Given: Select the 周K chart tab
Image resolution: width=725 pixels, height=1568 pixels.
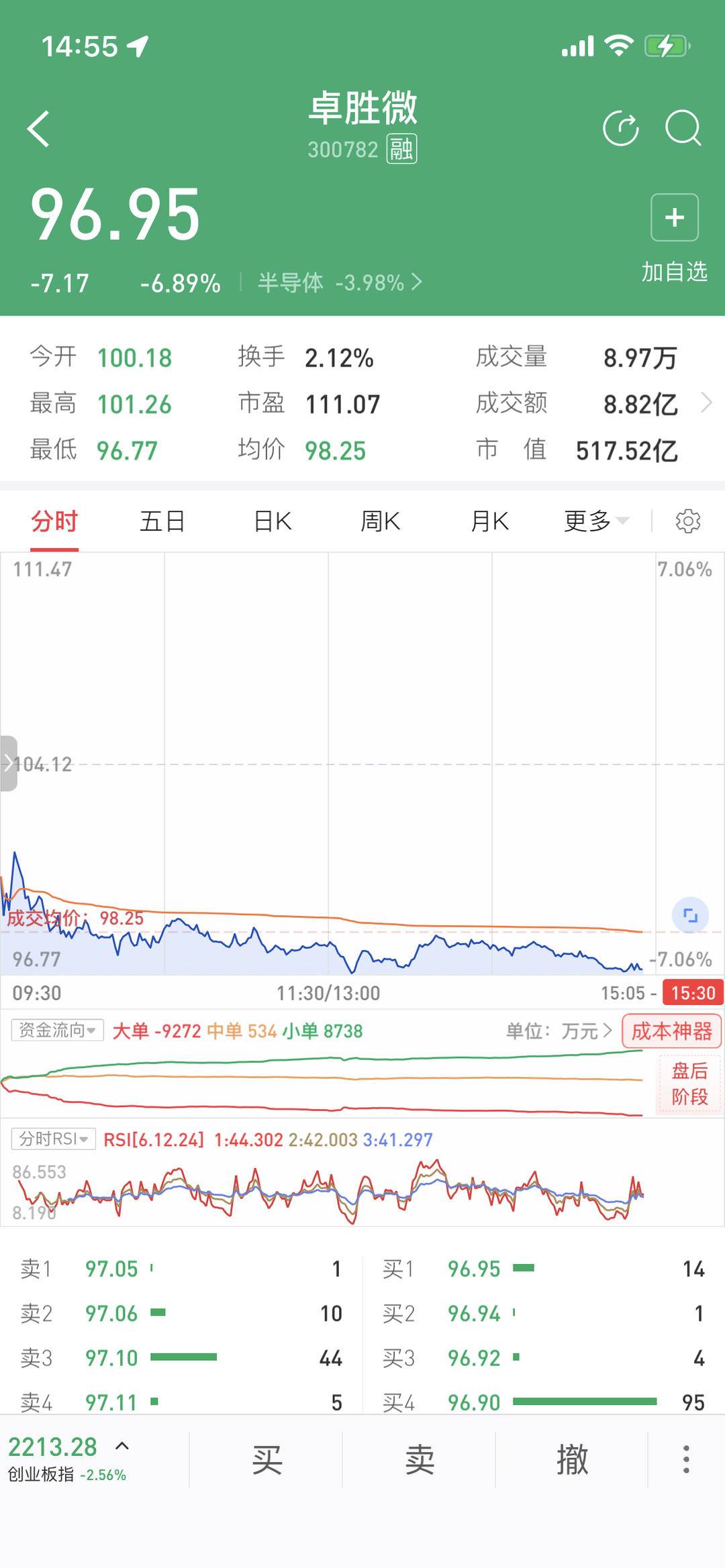Looking at the screenshot, I should tap(380, 521).
